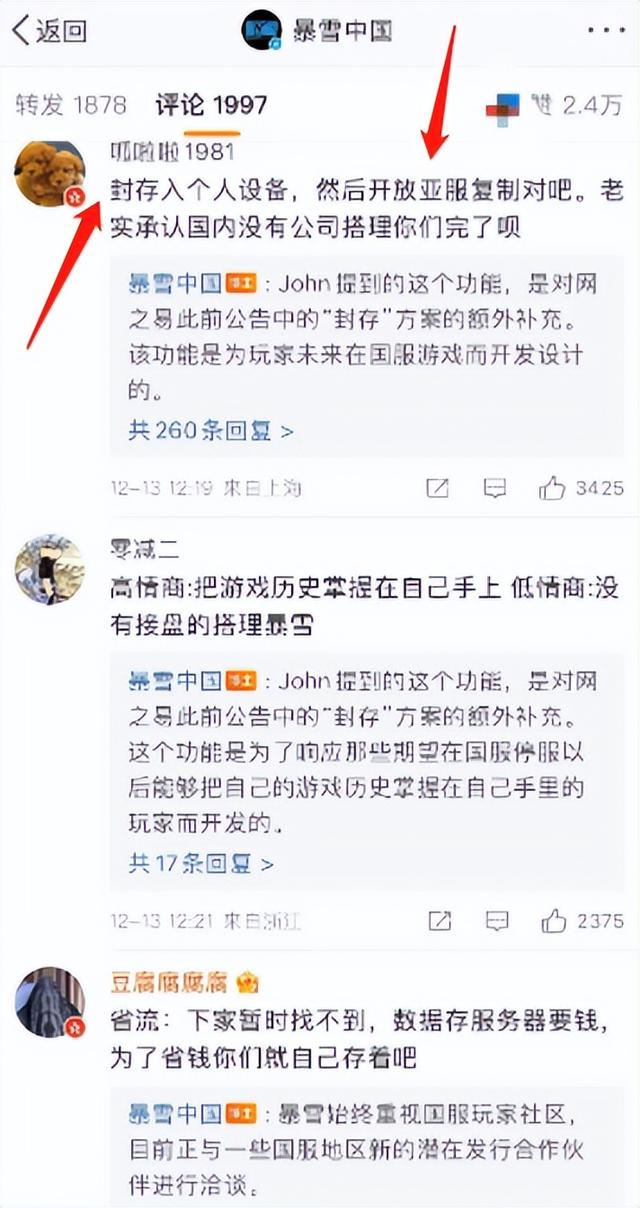The height and width of the screenshot is (1208, 640).
Task: Expand 共260条回复 replies
Action: [x=211, y=431]
